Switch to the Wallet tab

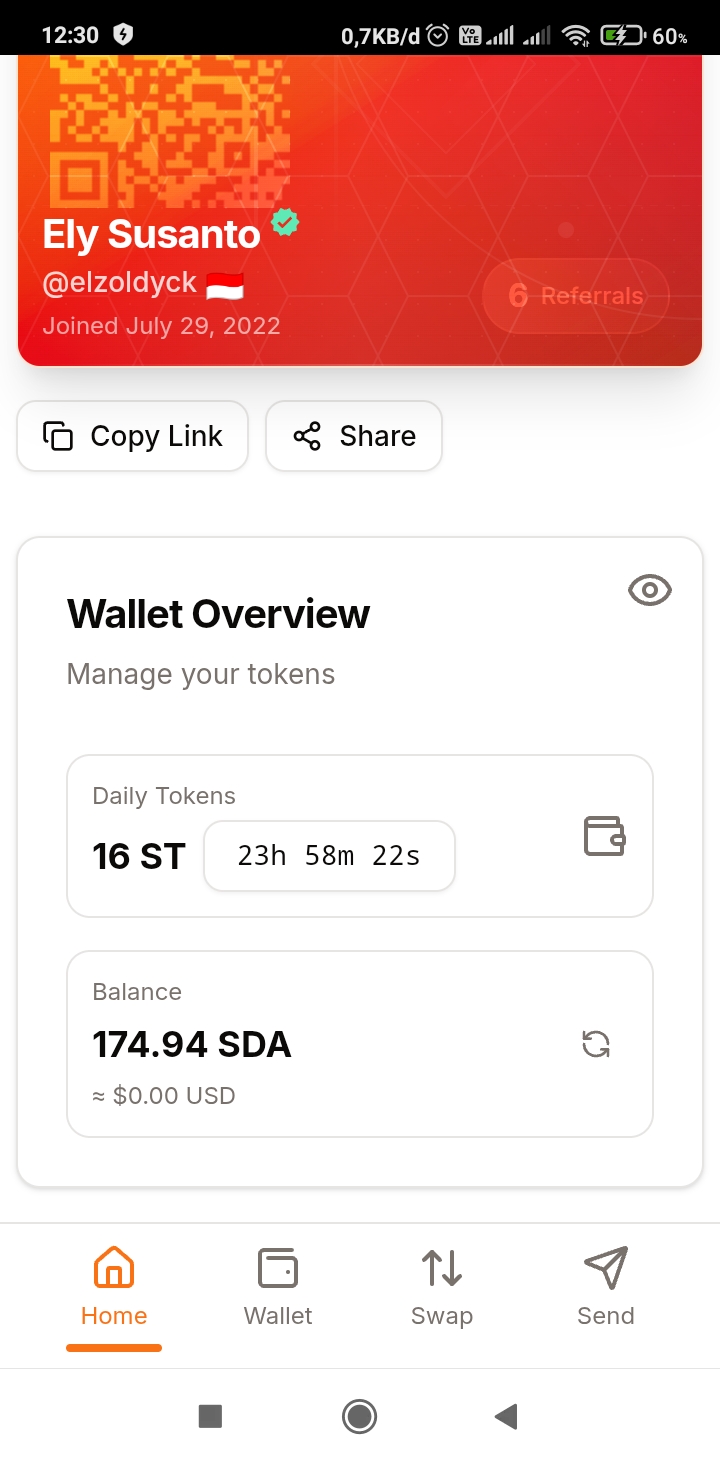(x=278, y=1287)
